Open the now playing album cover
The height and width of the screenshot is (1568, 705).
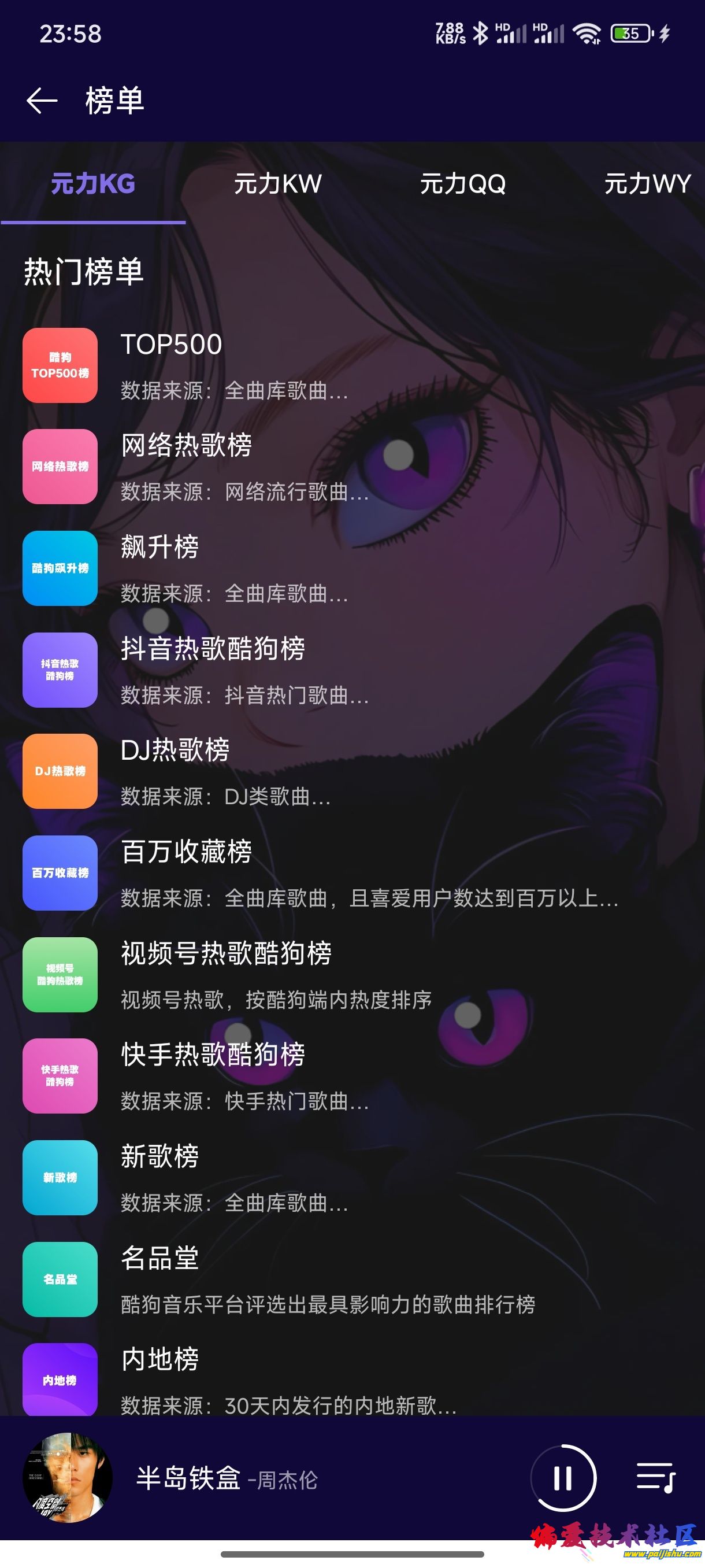(x=68, y=1478)
